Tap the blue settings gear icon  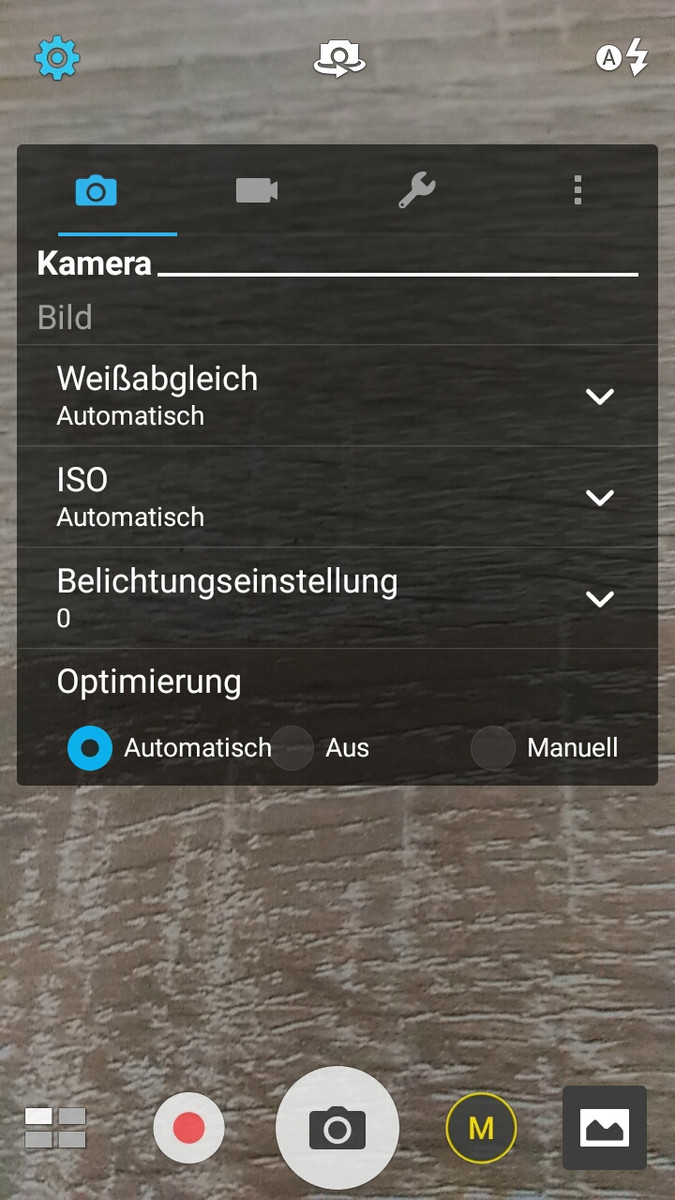click(x=57, y=59)
